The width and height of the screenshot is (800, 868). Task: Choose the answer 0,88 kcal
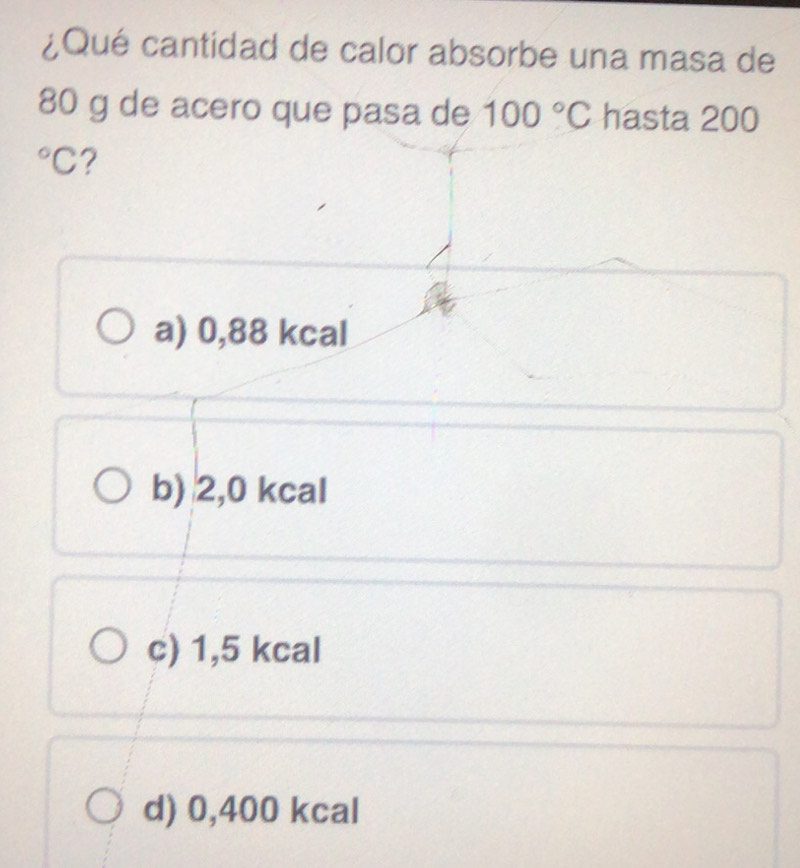(x=250, y=327)
